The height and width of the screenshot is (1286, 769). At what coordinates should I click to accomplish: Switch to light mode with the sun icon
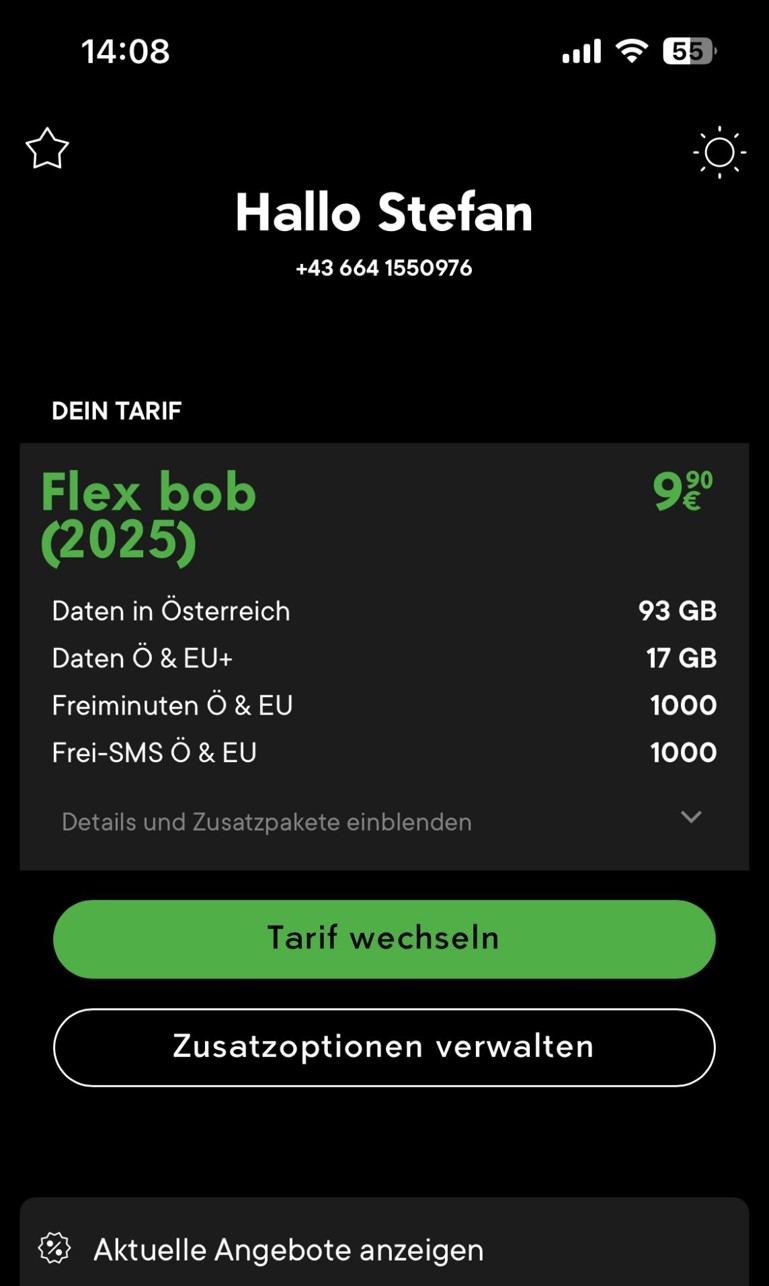click(x=719, y=153)
